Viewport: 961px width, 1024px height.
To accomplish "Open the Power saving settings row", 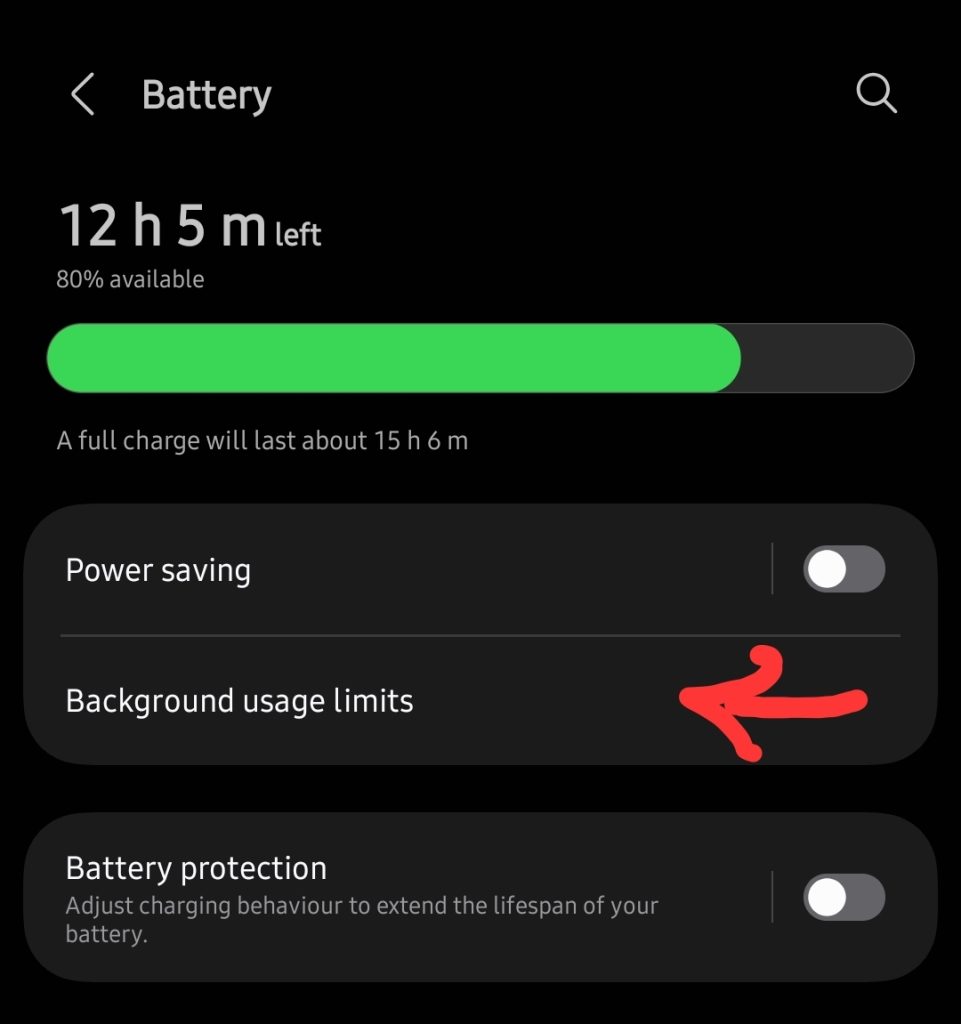I will coord(157,569).
